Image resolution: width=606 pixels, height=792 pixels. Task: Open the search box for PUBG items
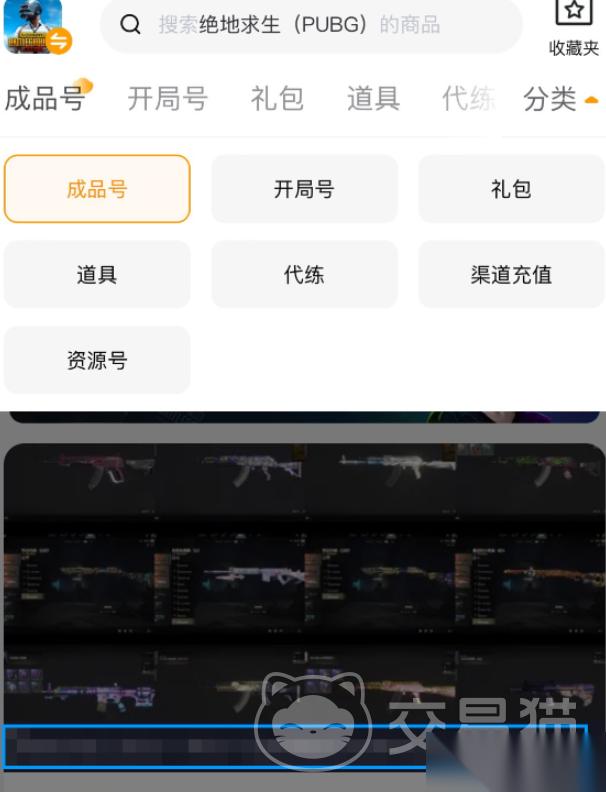pyautogui.click(x=310, y=25)
